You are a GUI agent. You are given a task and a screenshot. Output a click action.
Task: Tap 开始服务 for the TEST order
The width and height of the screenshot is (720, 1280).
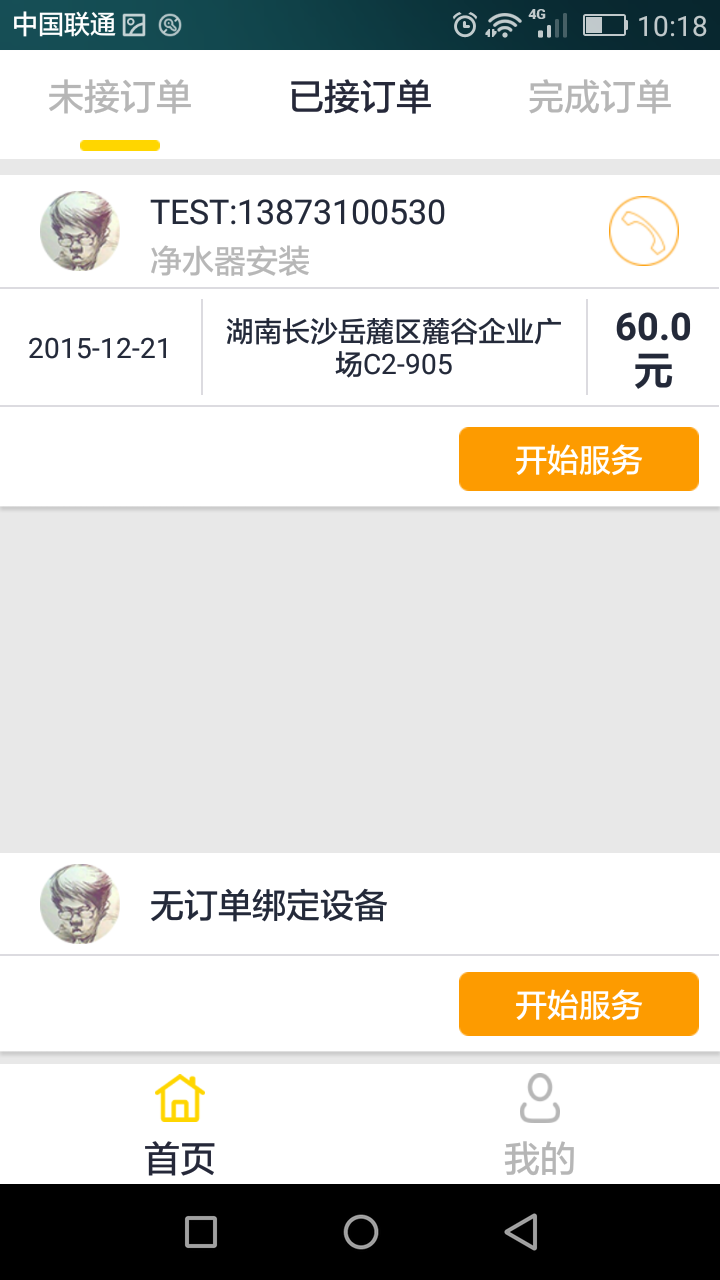pyautogui.click(x=578, y=458)
